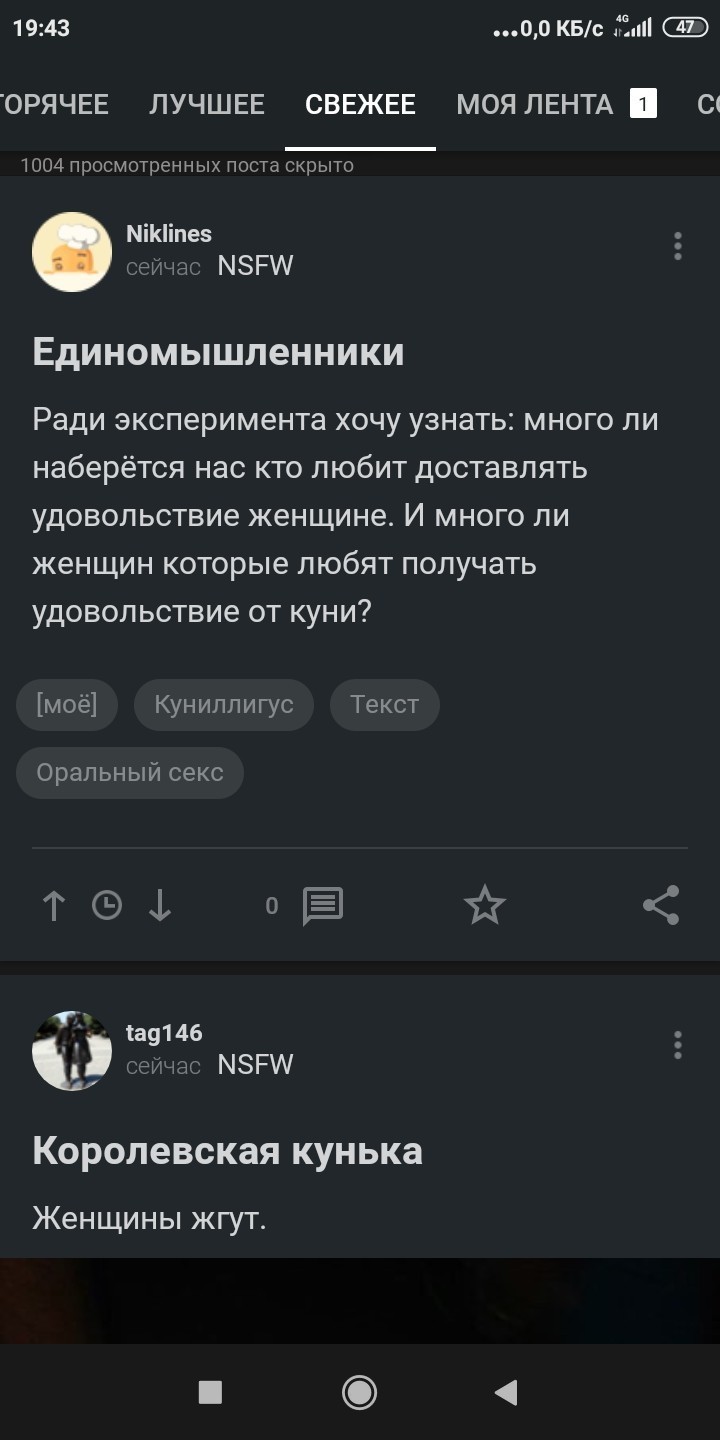Tap the Оральный секс tag chip
Screen dimensions: 720x1440
130,772
